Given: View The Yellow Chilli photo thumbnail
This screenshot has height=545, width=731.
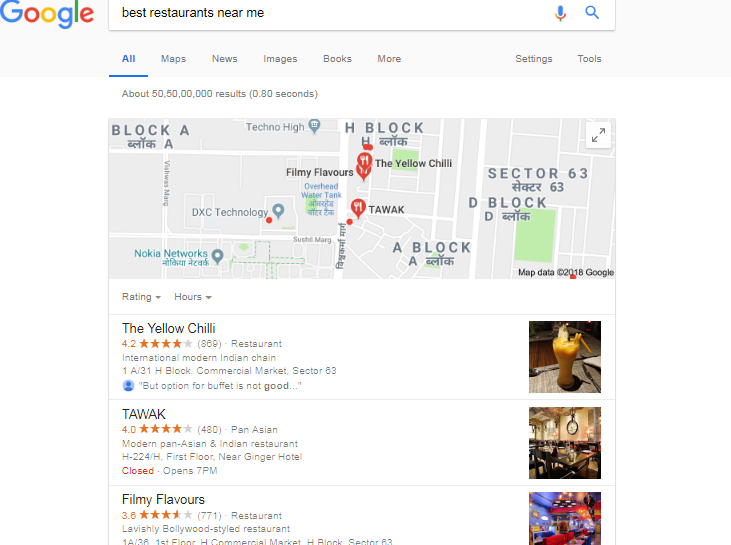Looking at the screenshot, I should click(564, 357).
